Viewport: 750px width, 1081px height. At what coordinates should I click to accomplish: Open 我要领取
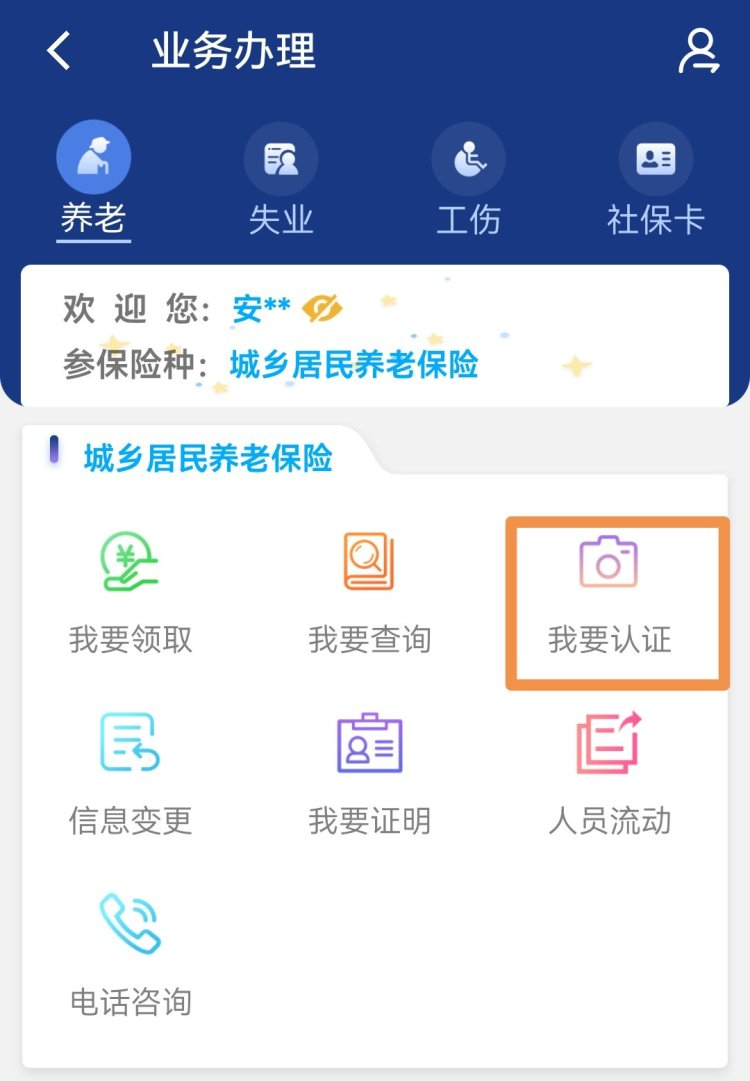click(130, 592)
